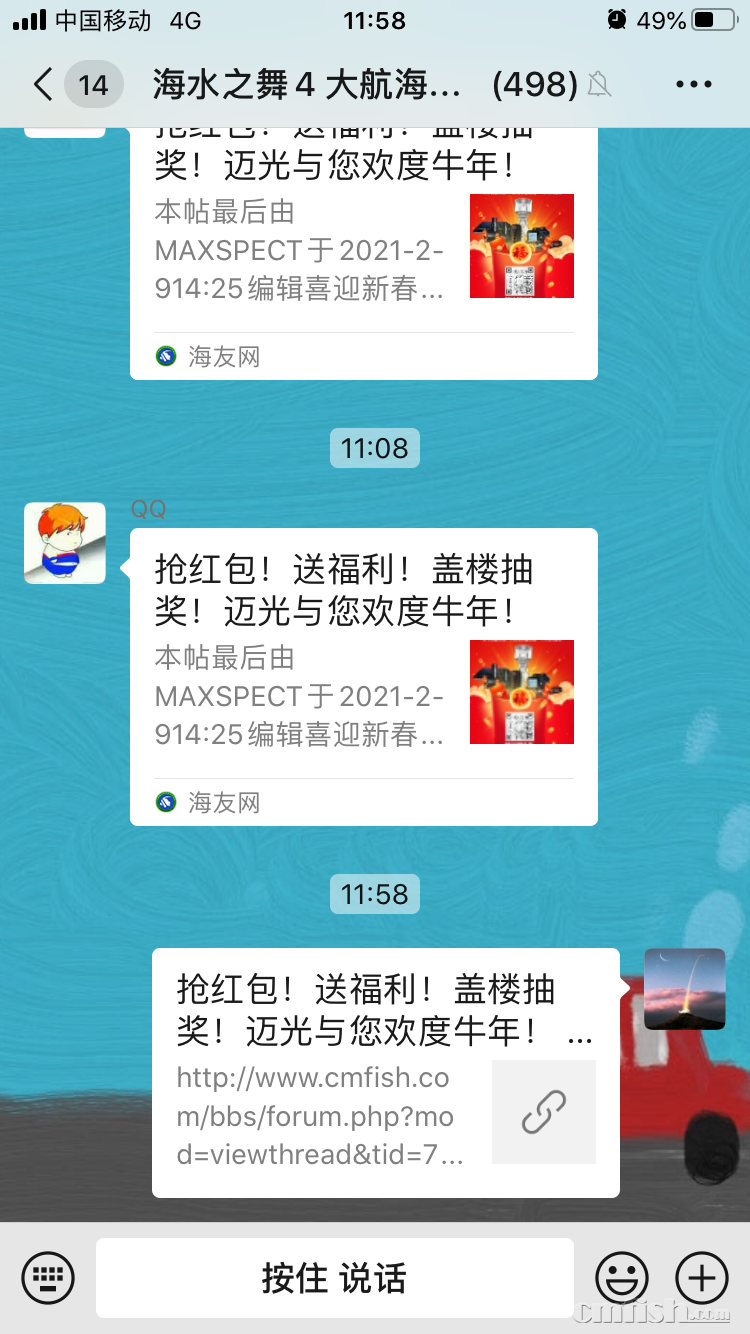This screenshot has width=750, height=1334.
Task: Tap the QQ contact's cartoon avatar
Action: tap(64, 543)
